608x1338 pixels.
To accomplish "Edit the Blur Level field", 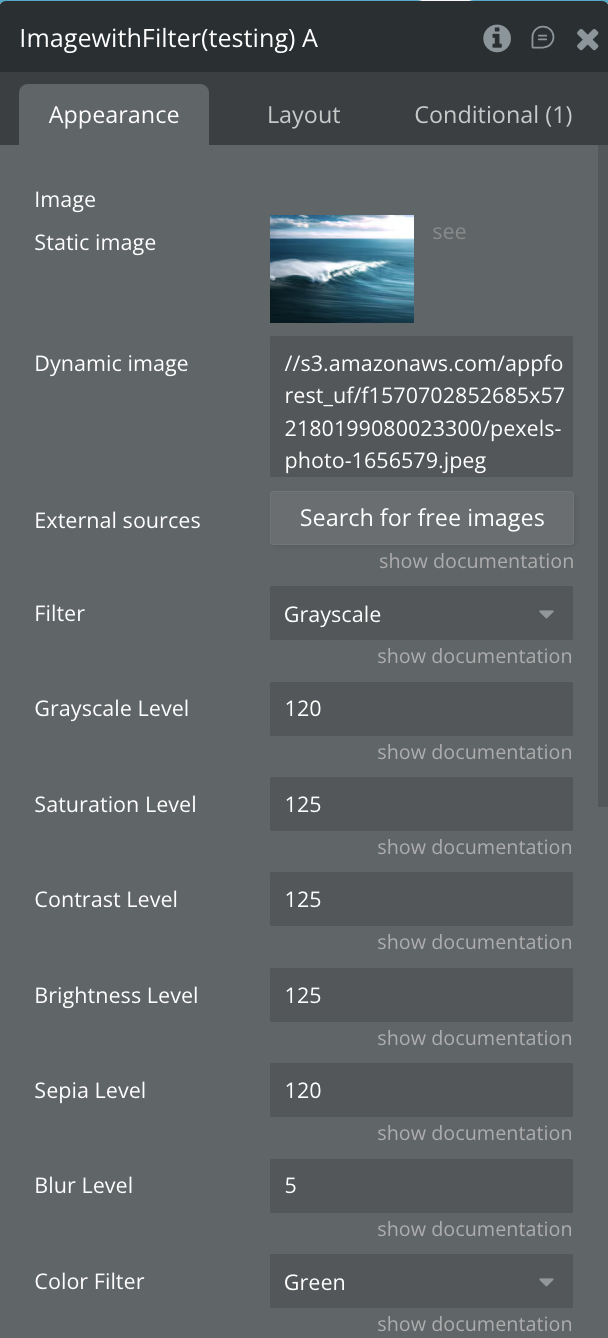I will pyautogui.click(x=421, y=1186).
